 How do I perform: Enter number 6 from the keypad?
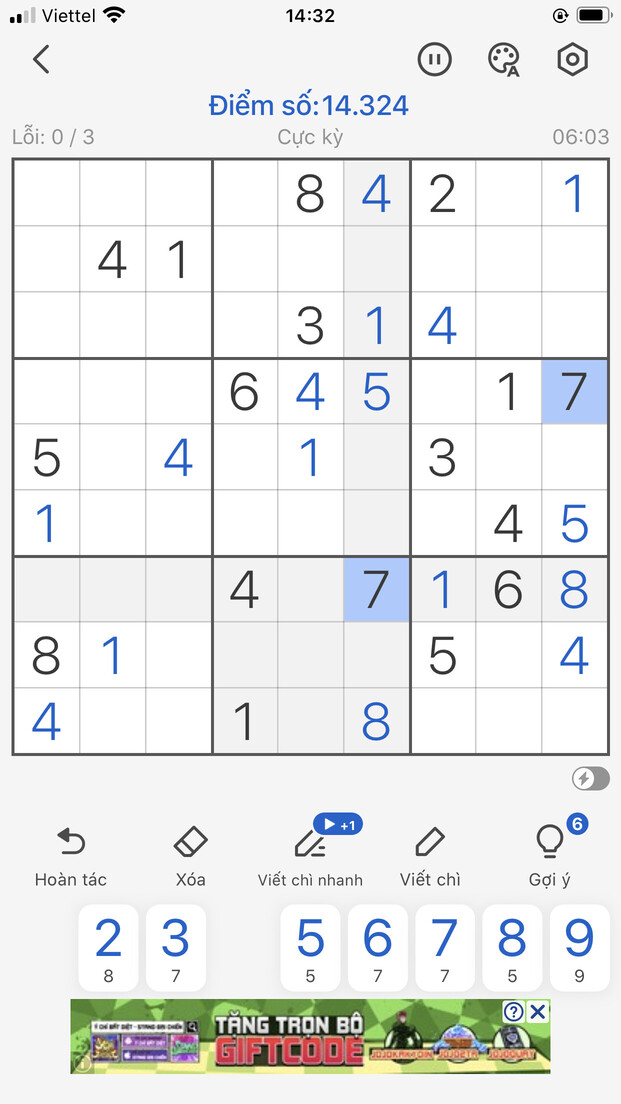377,947
